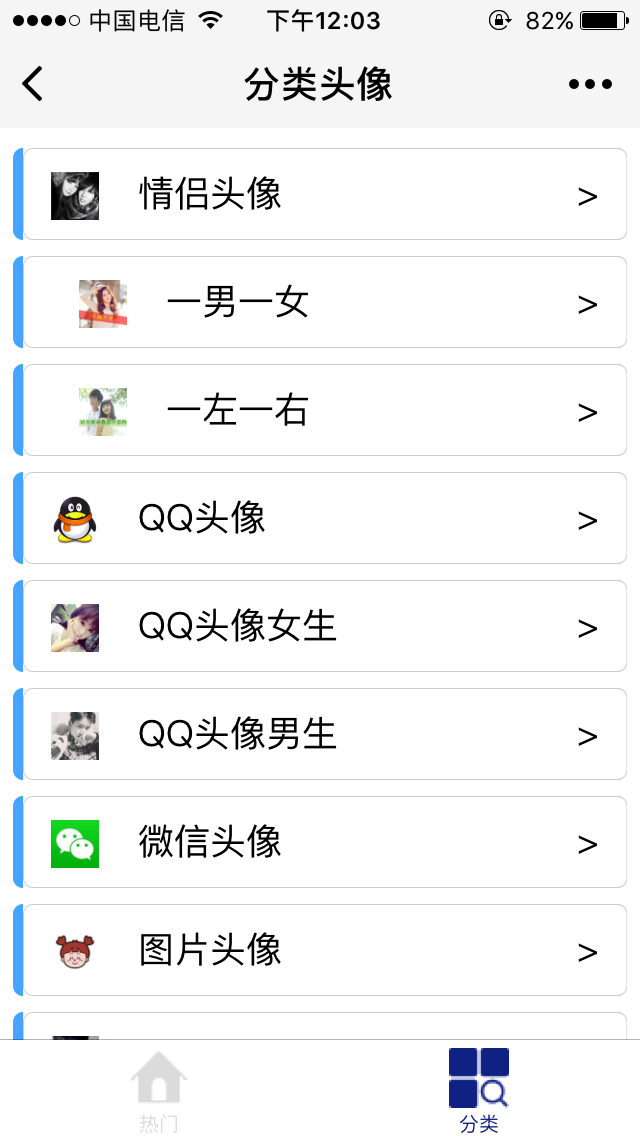This screenshot has width=640, height=1136.
Task: Switch to the 热门 tab
Action: coord(159,1090)
